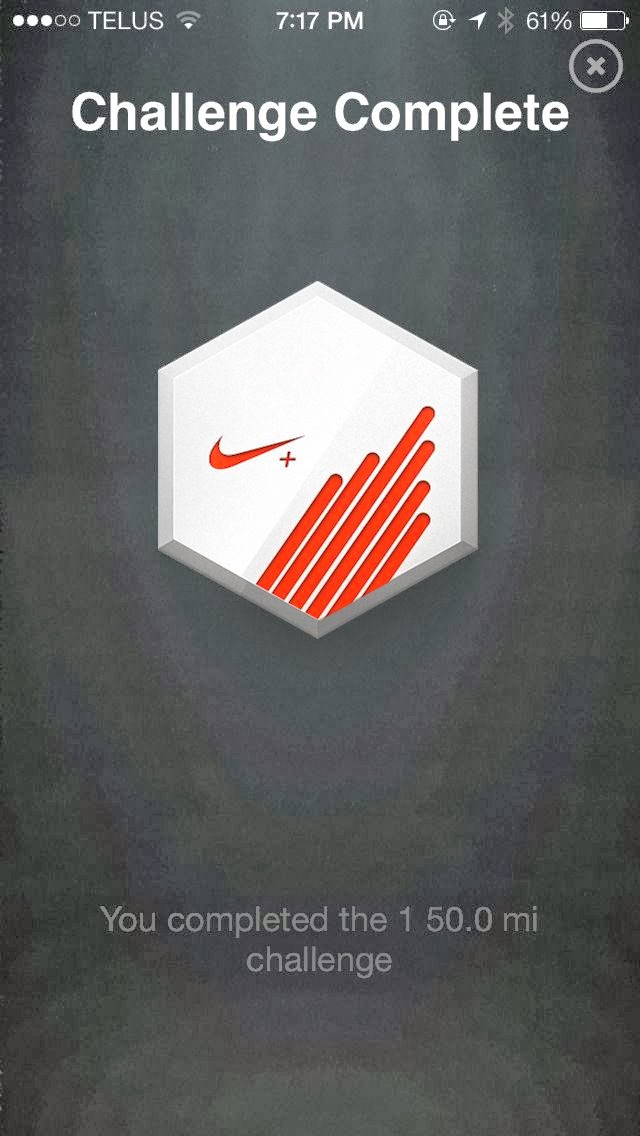Close the Challenge Complete screen

(596, 68)
